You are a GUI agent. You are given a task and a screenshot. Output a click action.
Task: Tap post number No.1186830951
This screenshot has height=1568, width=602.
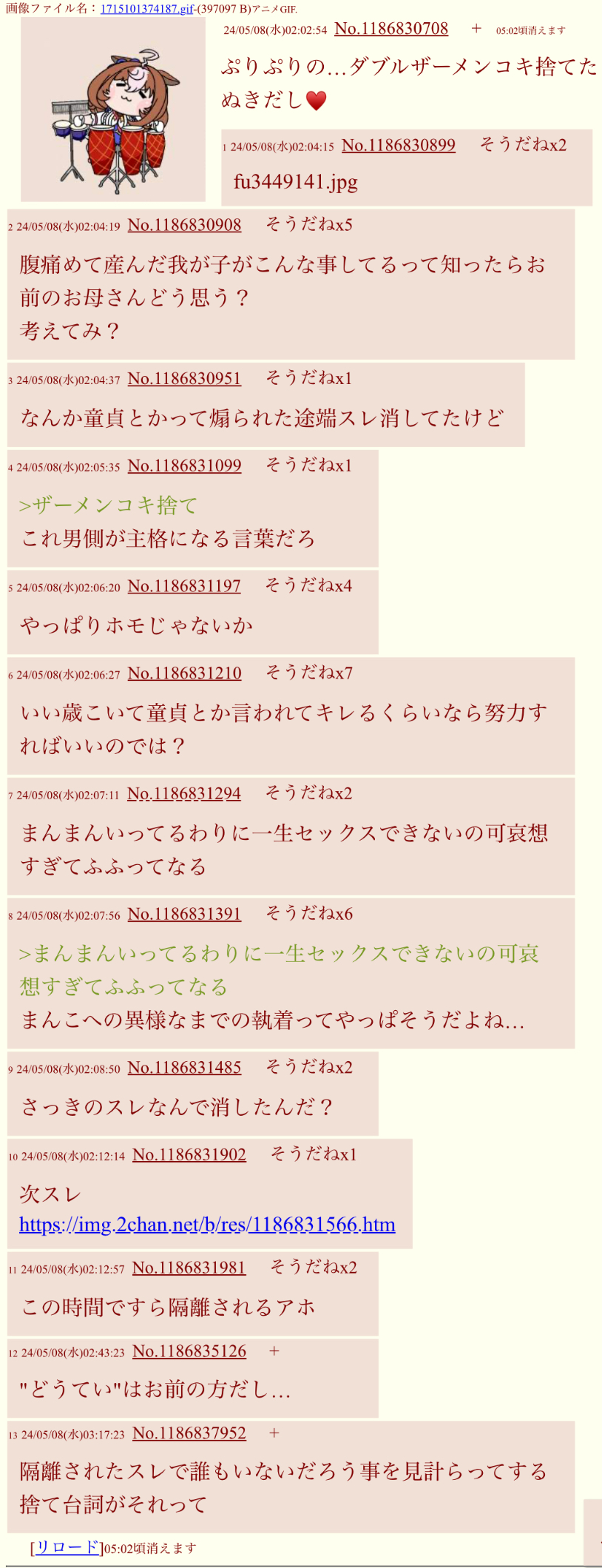pos(184,379)
